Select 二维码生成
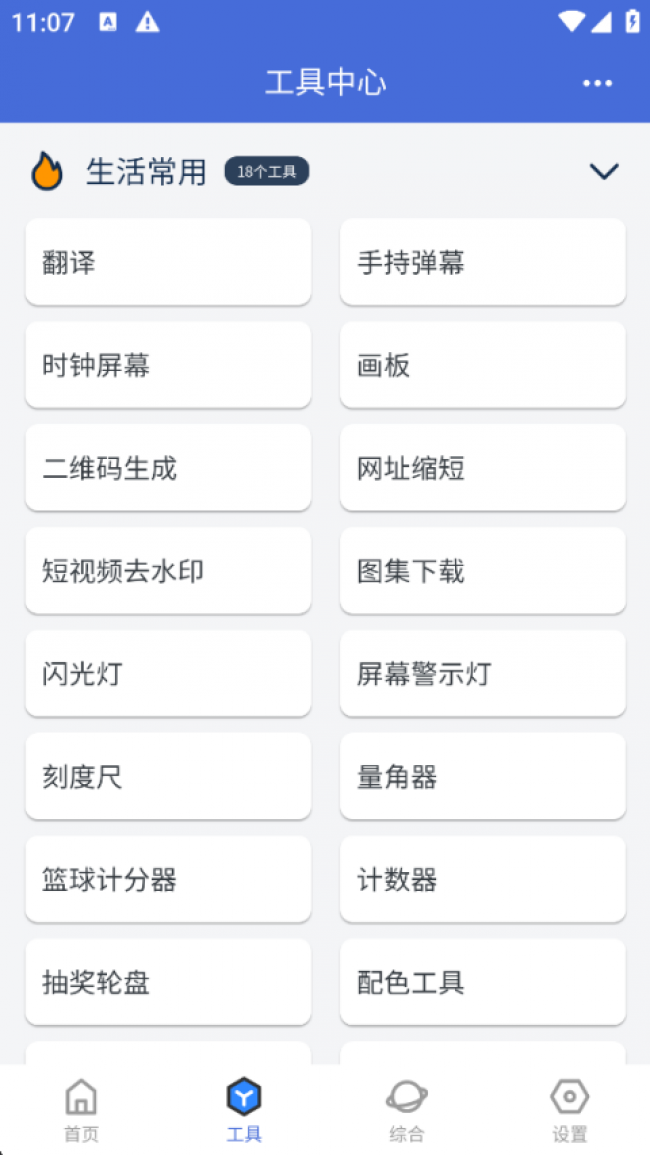 (x=168, y=469)
